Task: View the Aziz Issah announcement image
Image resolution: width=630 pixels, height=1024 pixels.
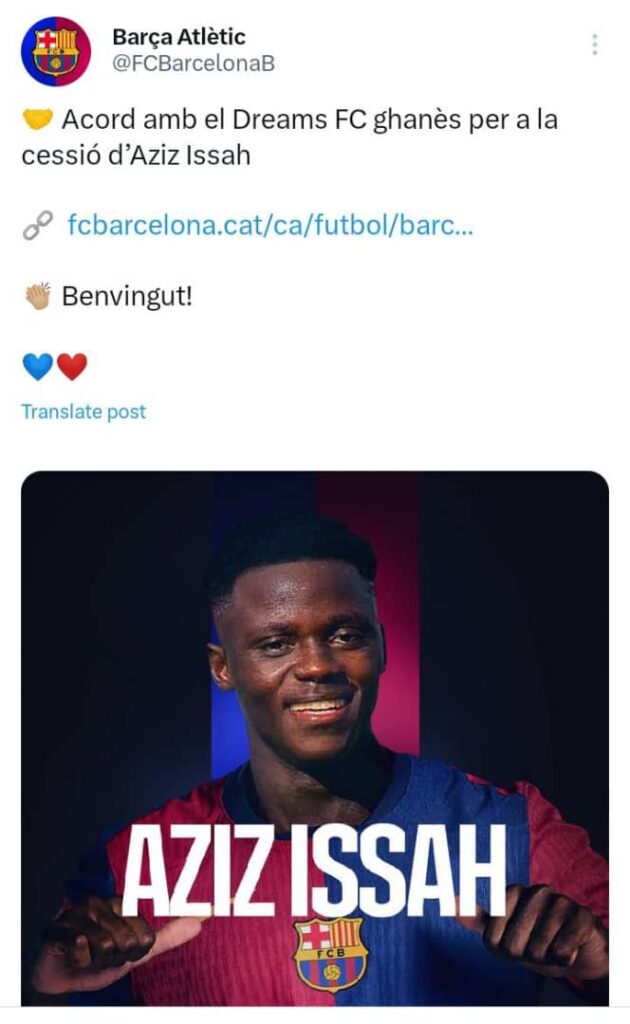Action: [315, 738]
